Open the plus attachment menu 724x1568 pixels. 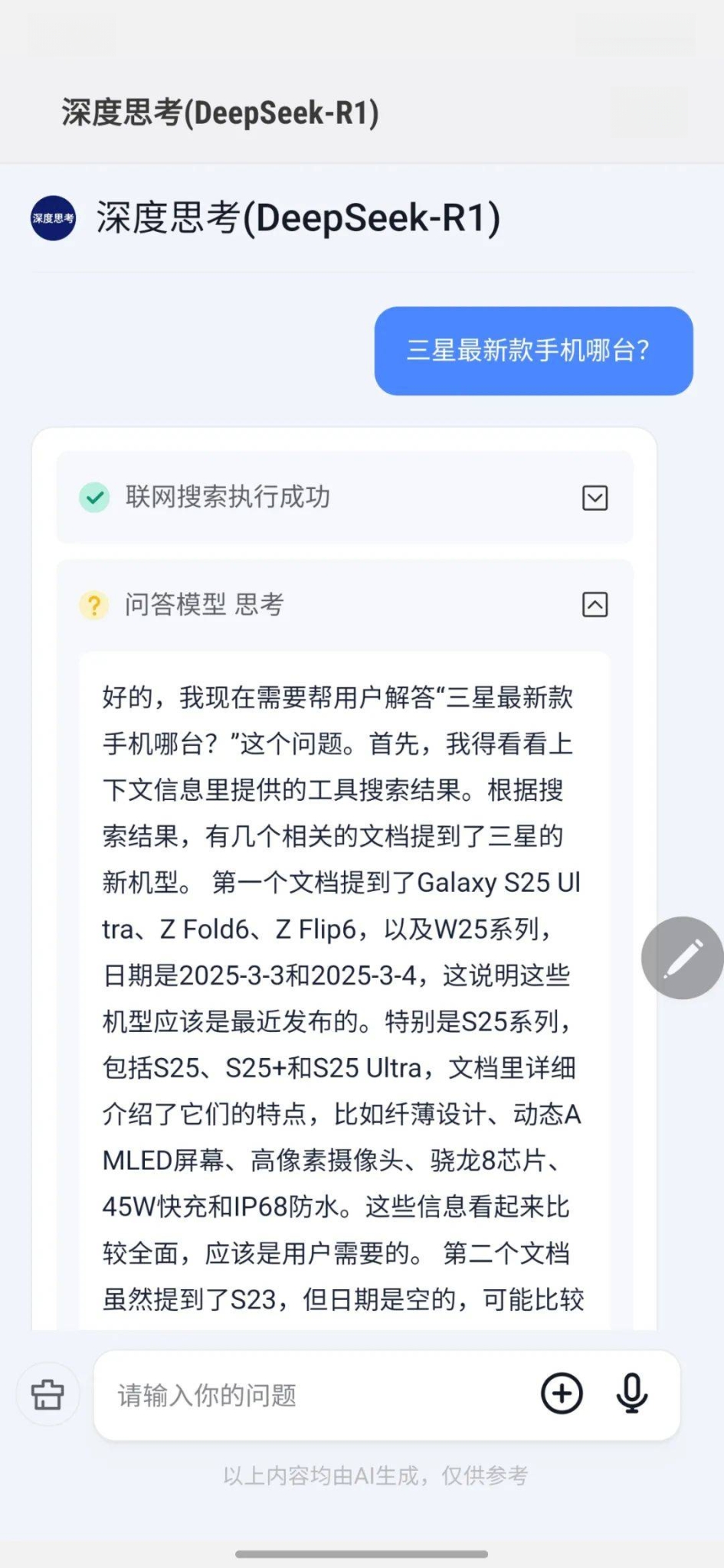[x=562, y=1393]
